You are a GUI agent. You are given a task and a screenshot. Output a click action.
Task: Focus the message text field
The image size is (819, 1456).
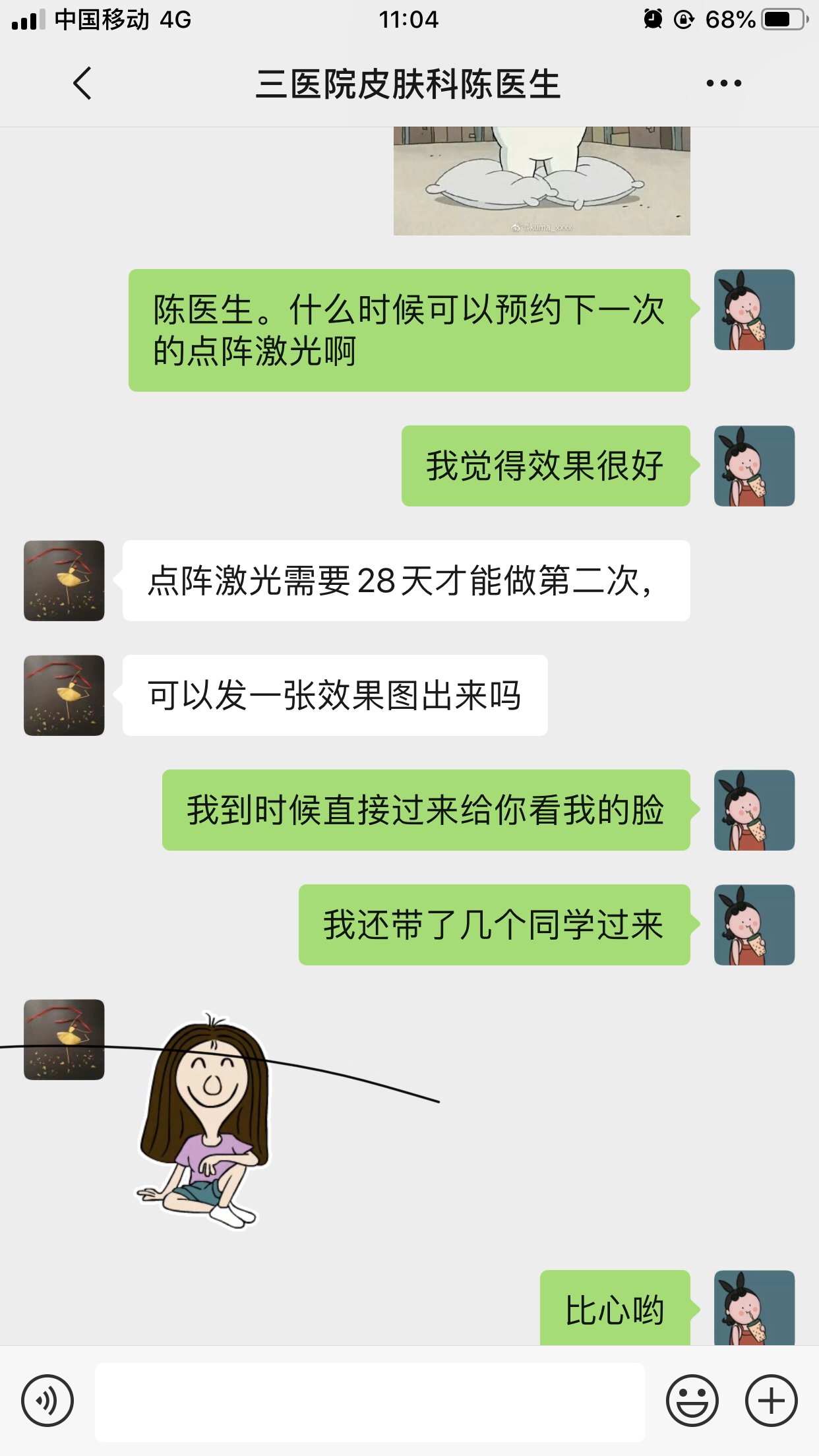point(369,1401)
